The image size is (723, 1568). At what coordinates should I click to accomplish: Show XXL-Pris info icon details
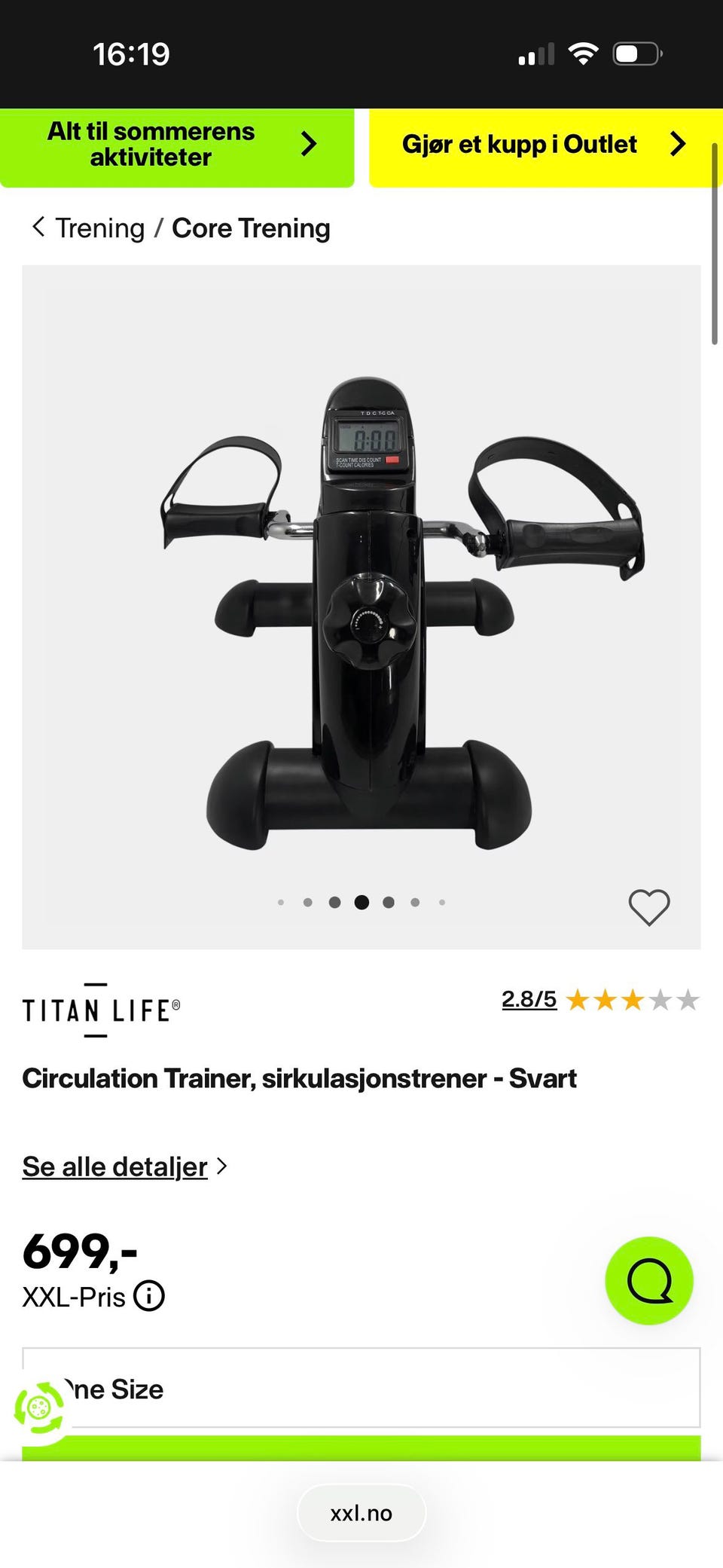pos(149,1297)
